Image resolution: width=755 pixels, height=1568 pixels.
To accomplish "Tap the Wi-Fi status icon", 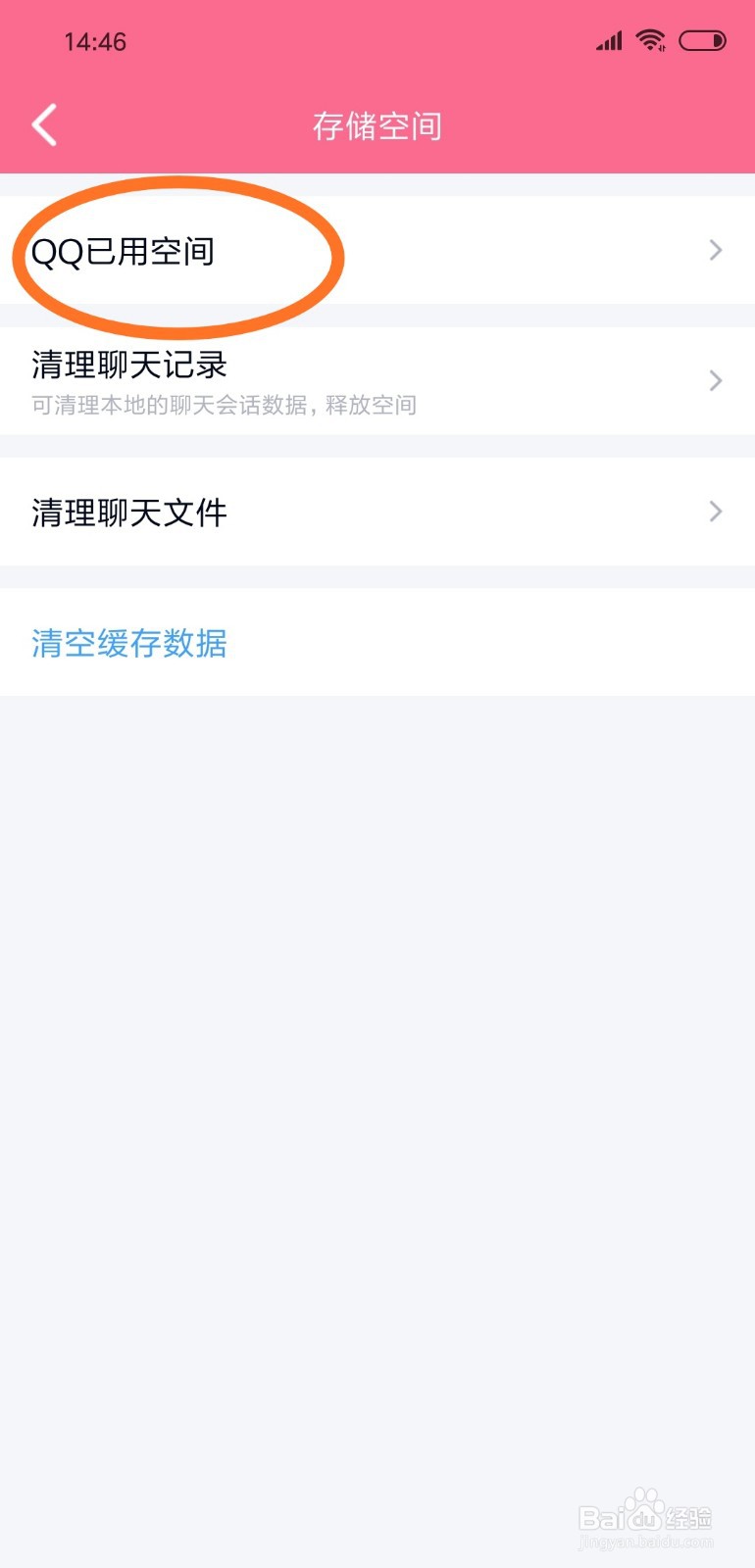I will tap(650, 41).
